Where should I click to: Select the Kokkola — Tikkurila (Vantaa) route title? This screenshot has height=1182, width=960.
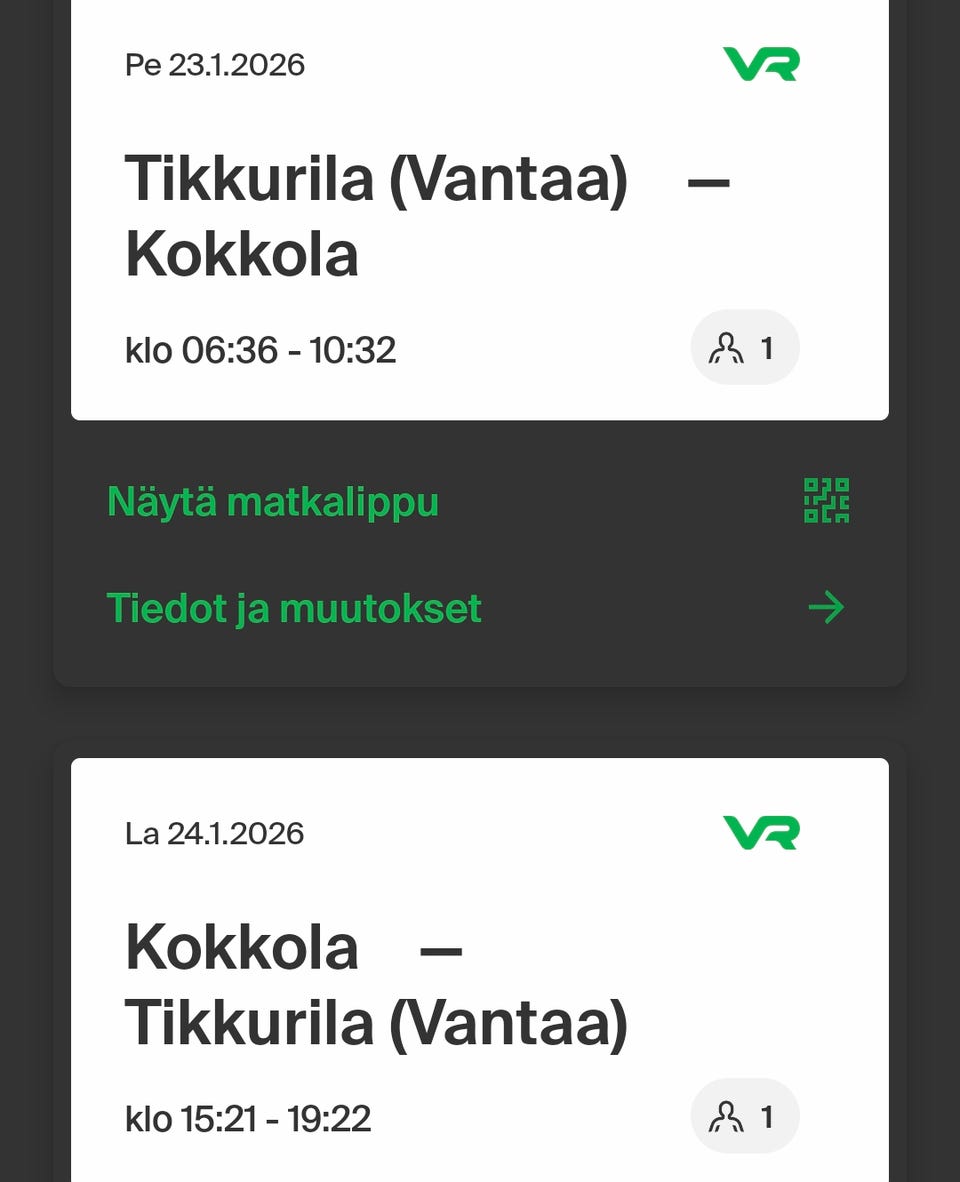pos(377,985)
